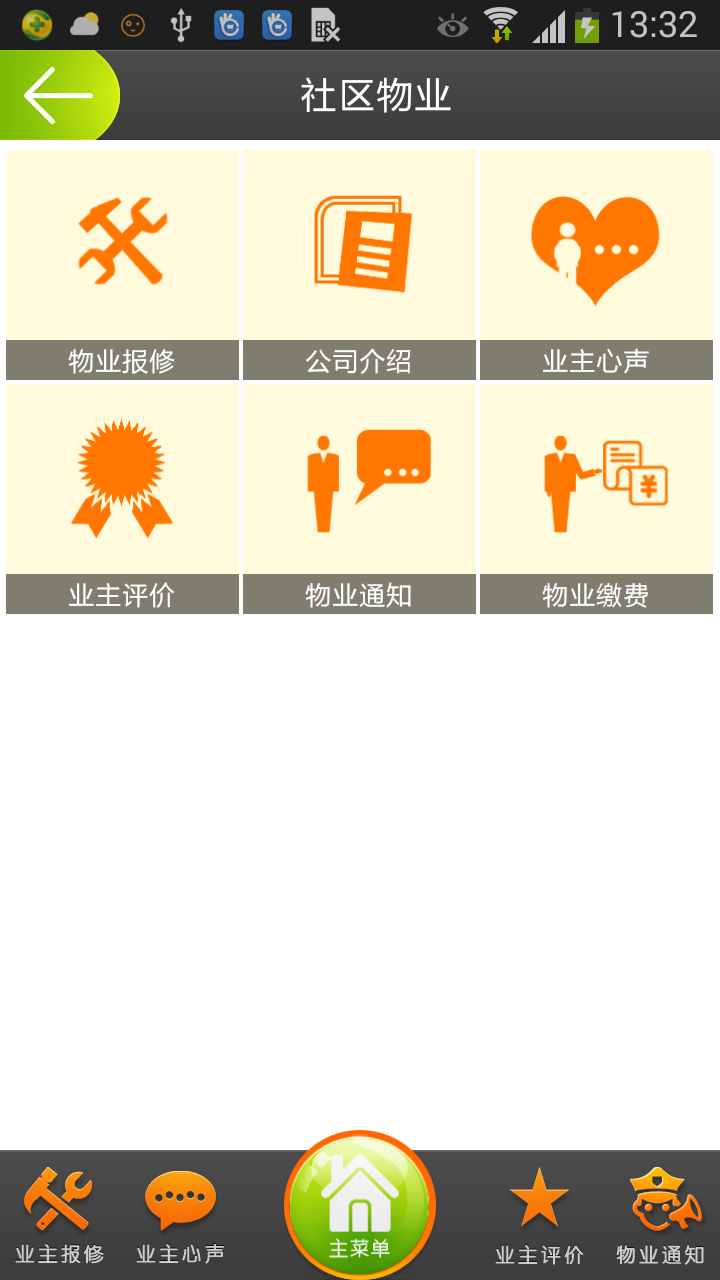
Task: Go back using the top-left arrow
Action: [58, 96]
